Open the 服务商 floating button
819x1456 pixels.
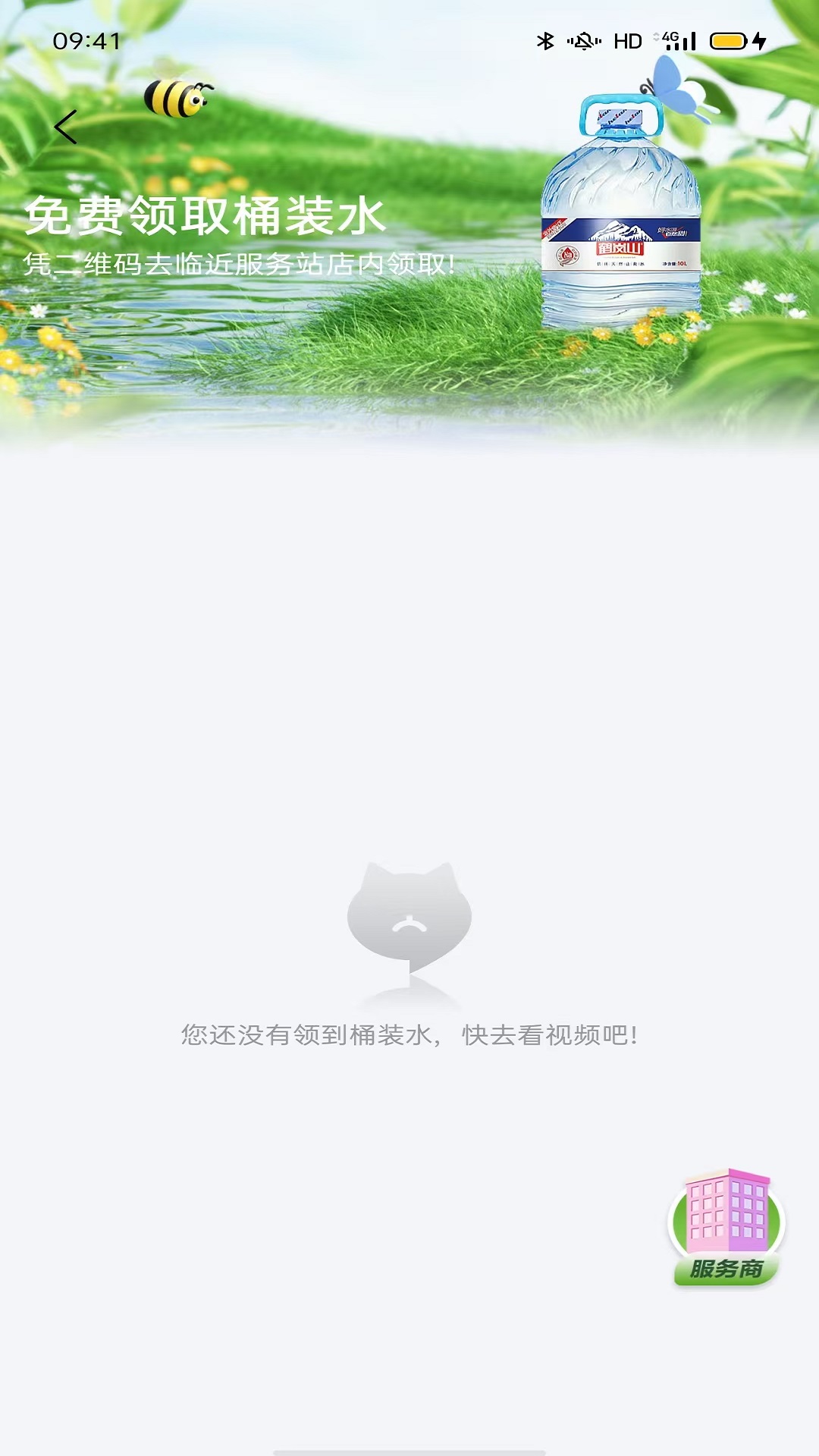click(x=726, y=1227)
